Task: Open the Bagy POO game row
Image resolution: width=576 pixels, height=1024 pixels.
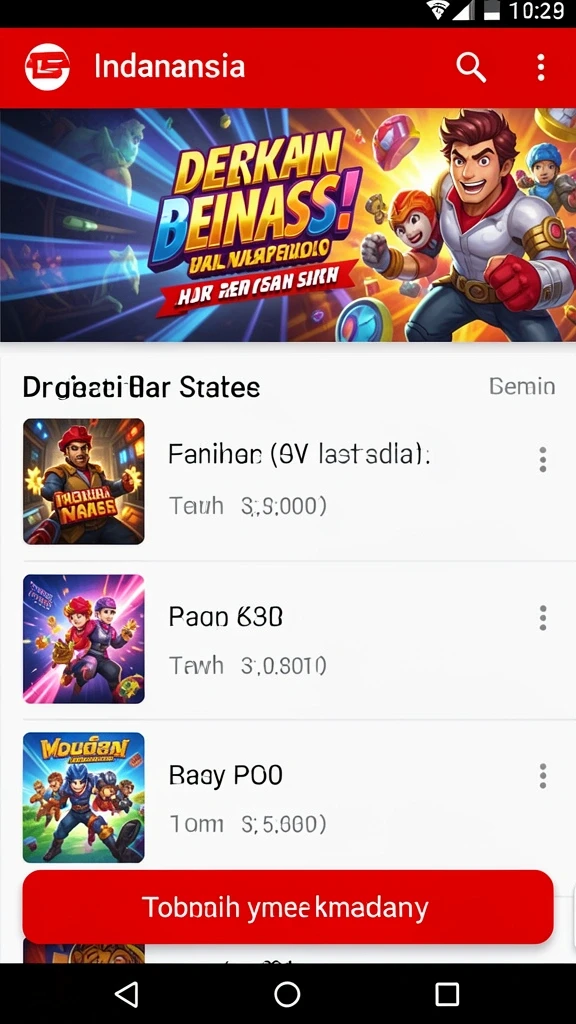Action: [x=288, y=797]
